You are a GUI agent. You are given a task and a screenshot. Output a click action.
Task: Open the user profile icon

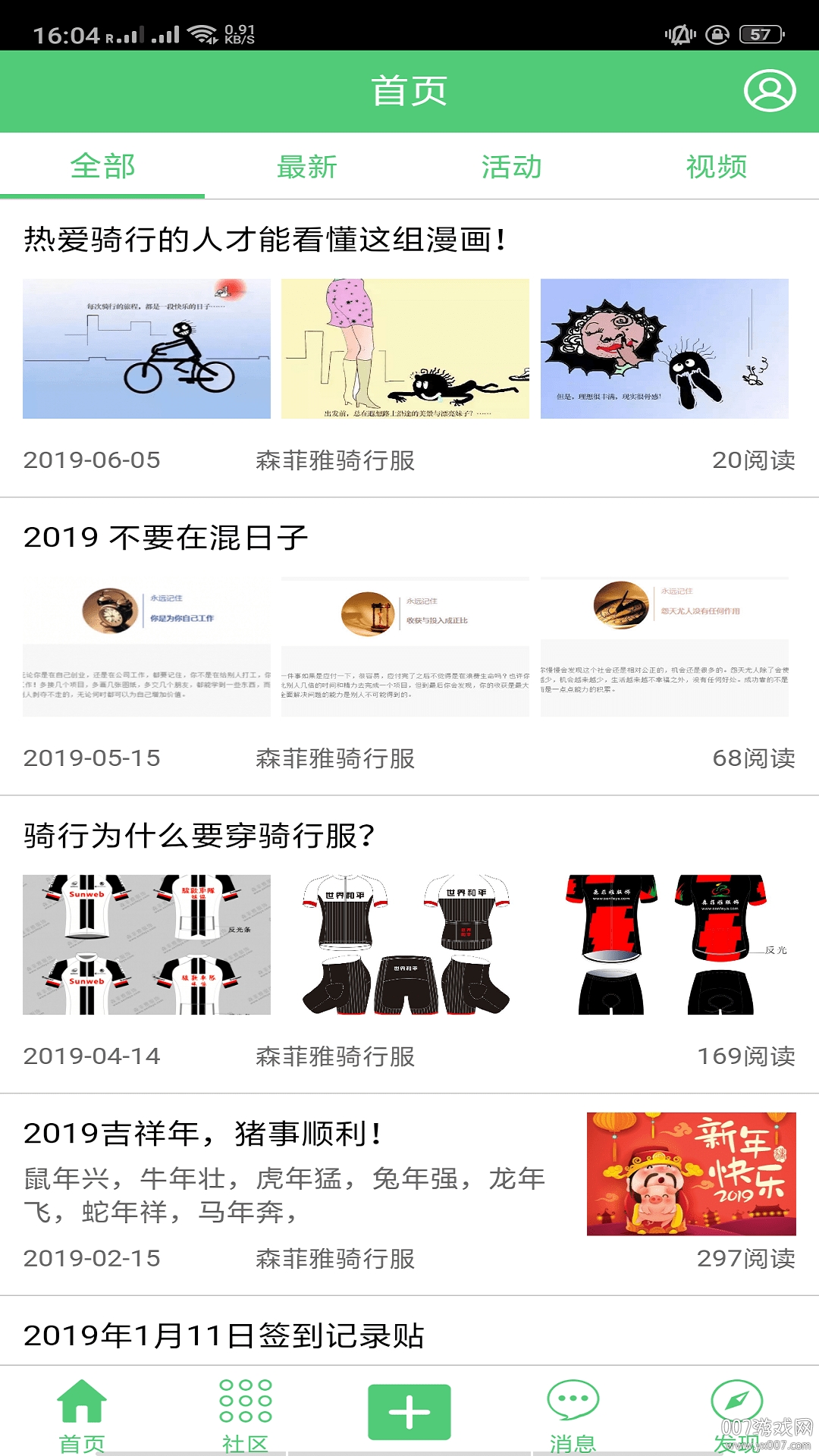(769, 91)
